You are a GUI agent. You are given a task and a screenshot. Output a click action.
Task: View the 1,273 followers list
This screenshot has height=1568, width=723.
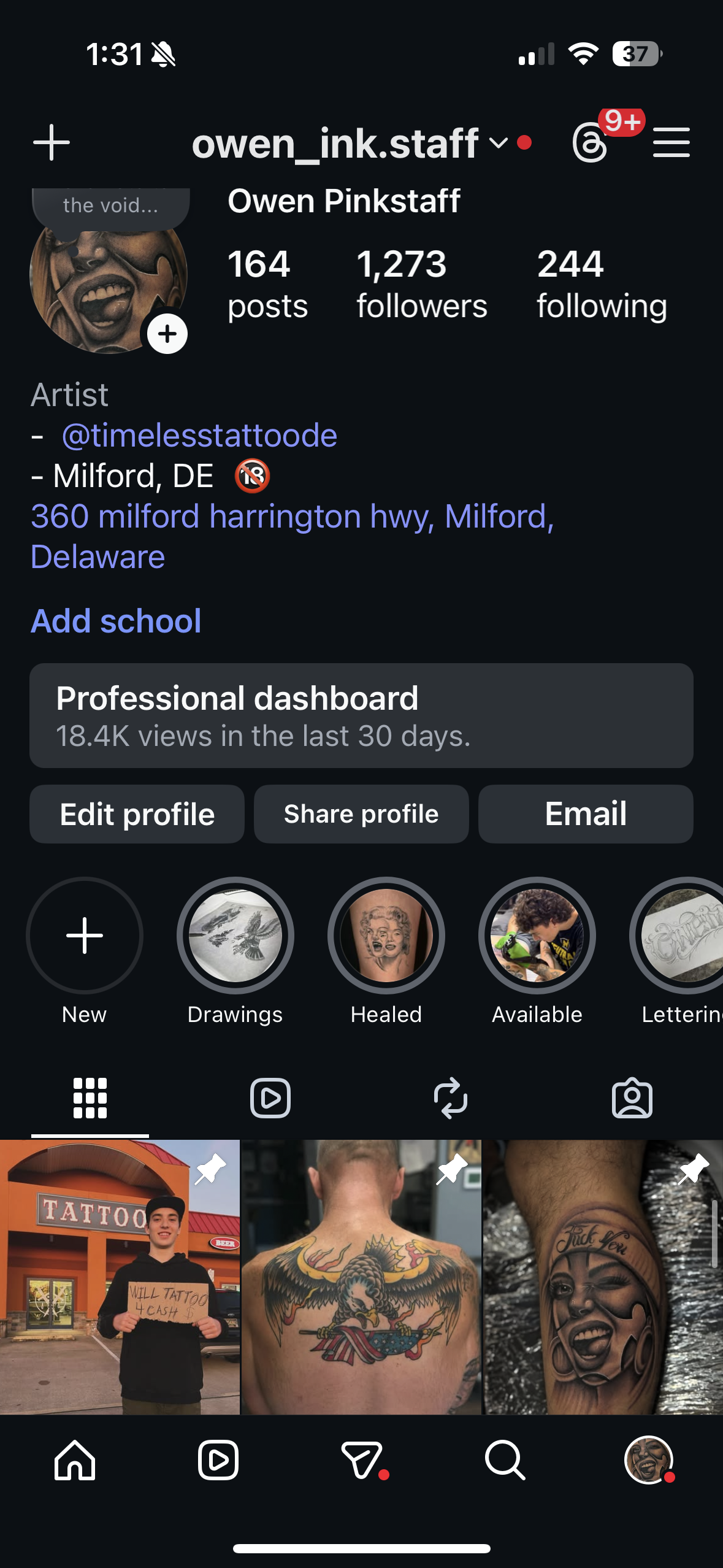point(422,284)
